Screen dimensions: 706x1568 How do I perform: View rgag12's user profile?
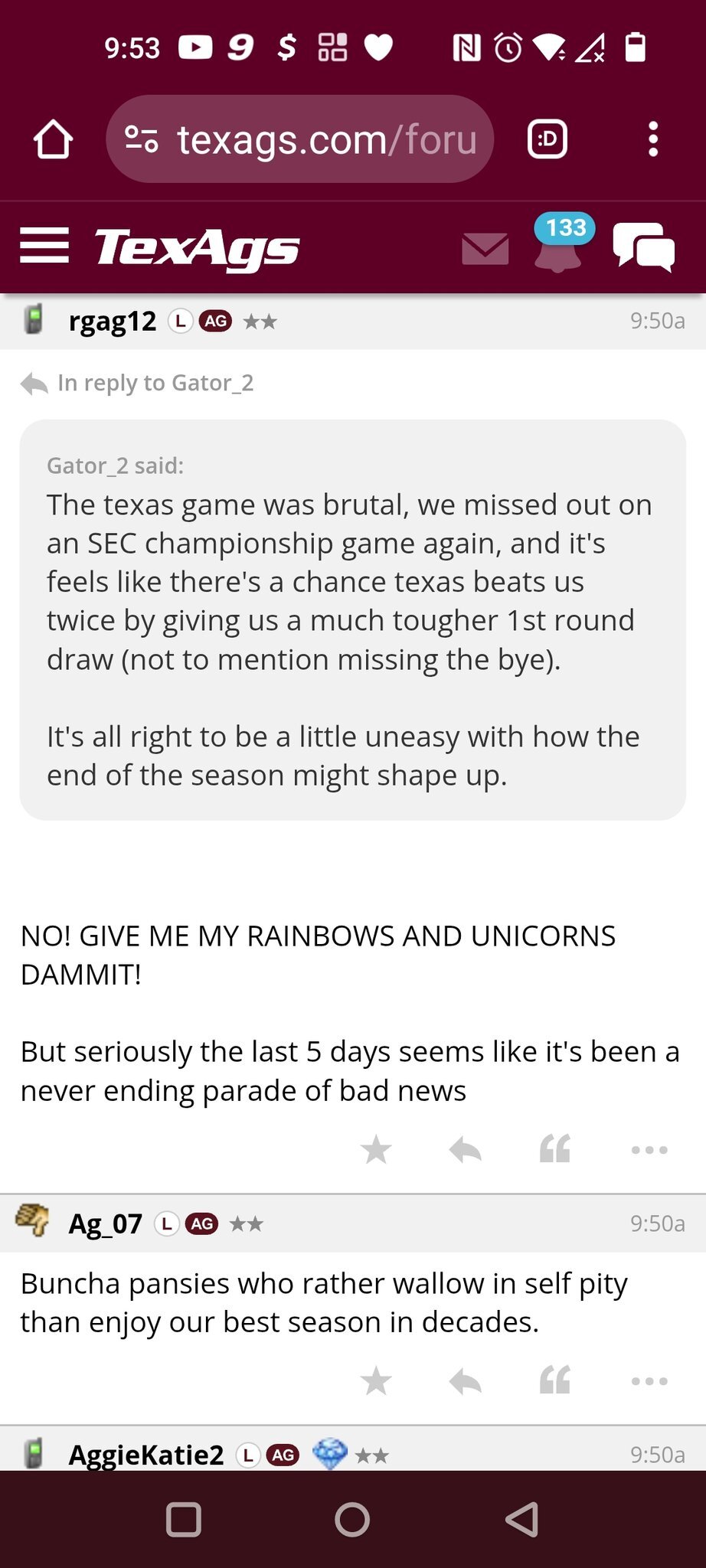(x=112, y=322)
